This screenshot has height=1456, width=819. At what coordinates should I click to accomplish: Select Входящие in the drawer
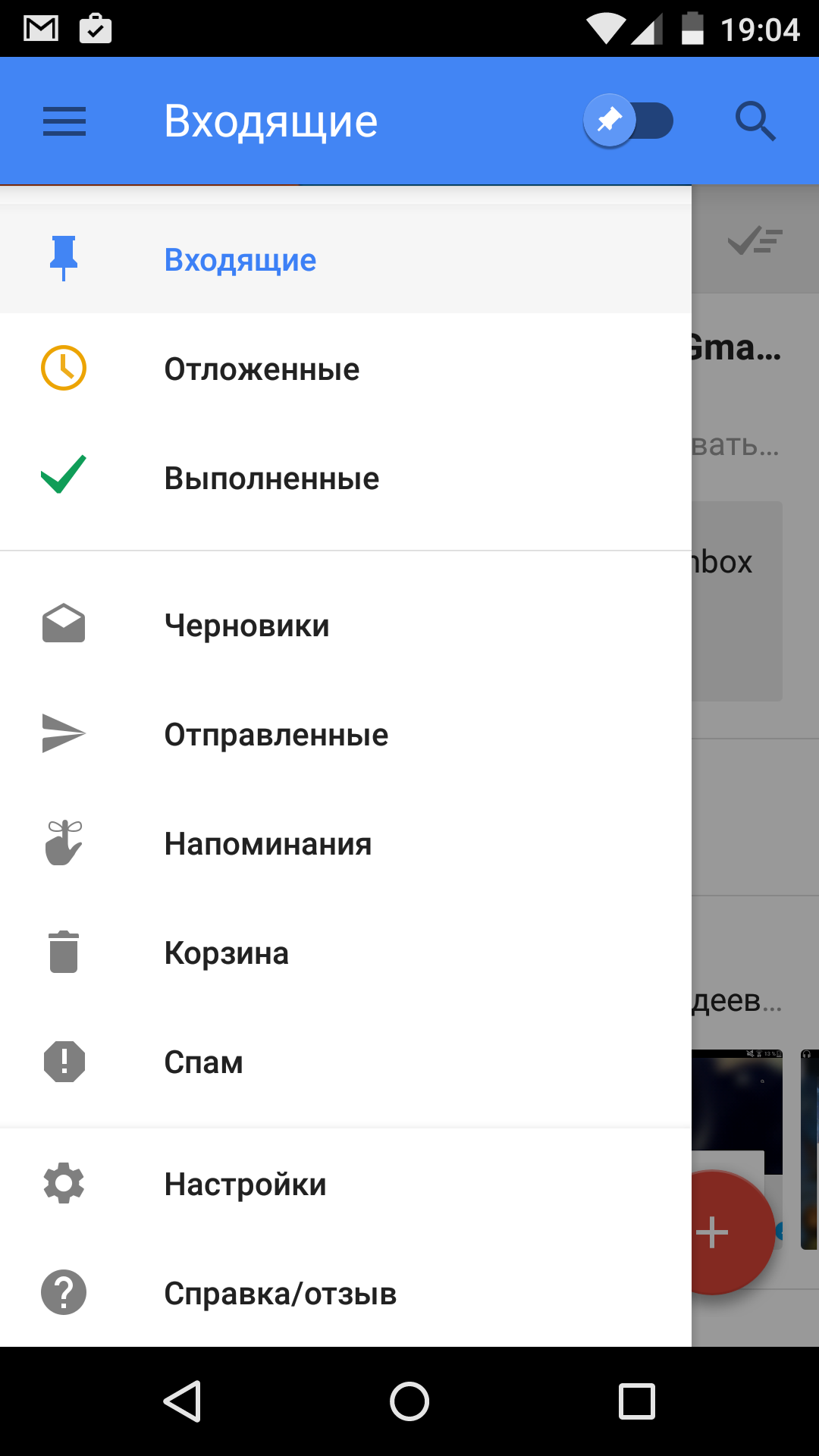coord(346,259)
